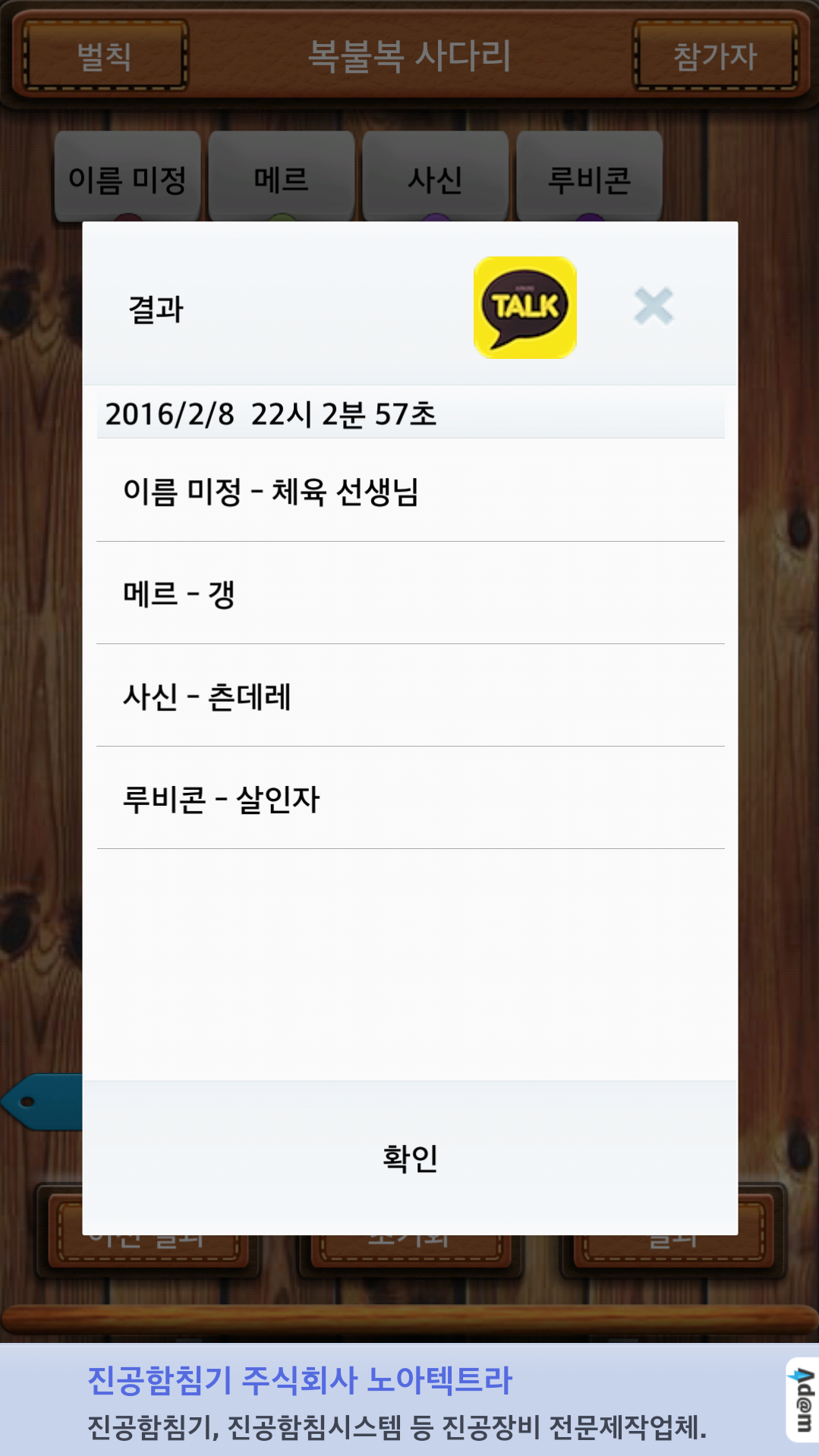Screen dimensions: 819x1456
Task: Close the 결과 dialog with X
Action: click(x=654, y=307)
